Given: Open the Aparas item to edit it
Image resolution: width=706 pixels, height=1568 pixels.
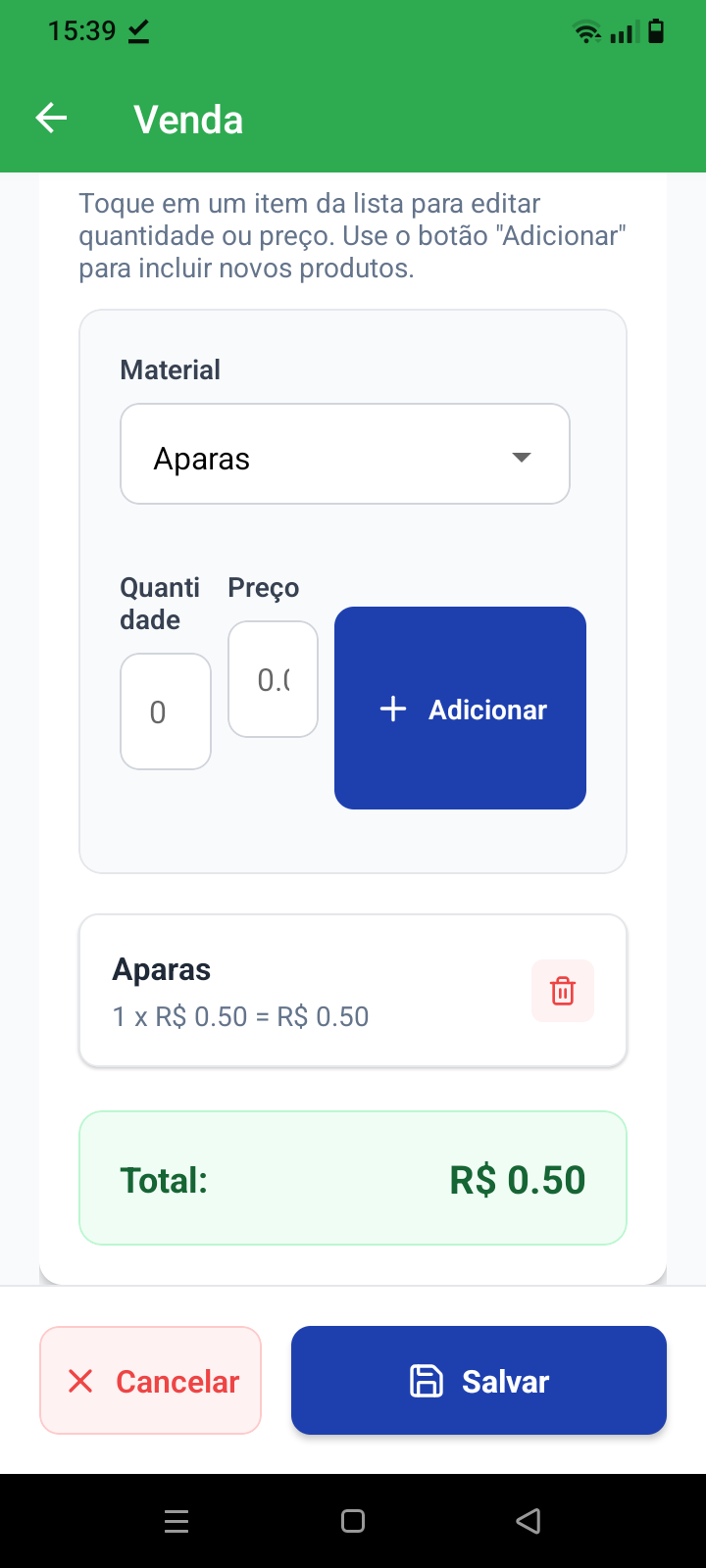Looking at the screenshot, I should click(x=294, y=992).
